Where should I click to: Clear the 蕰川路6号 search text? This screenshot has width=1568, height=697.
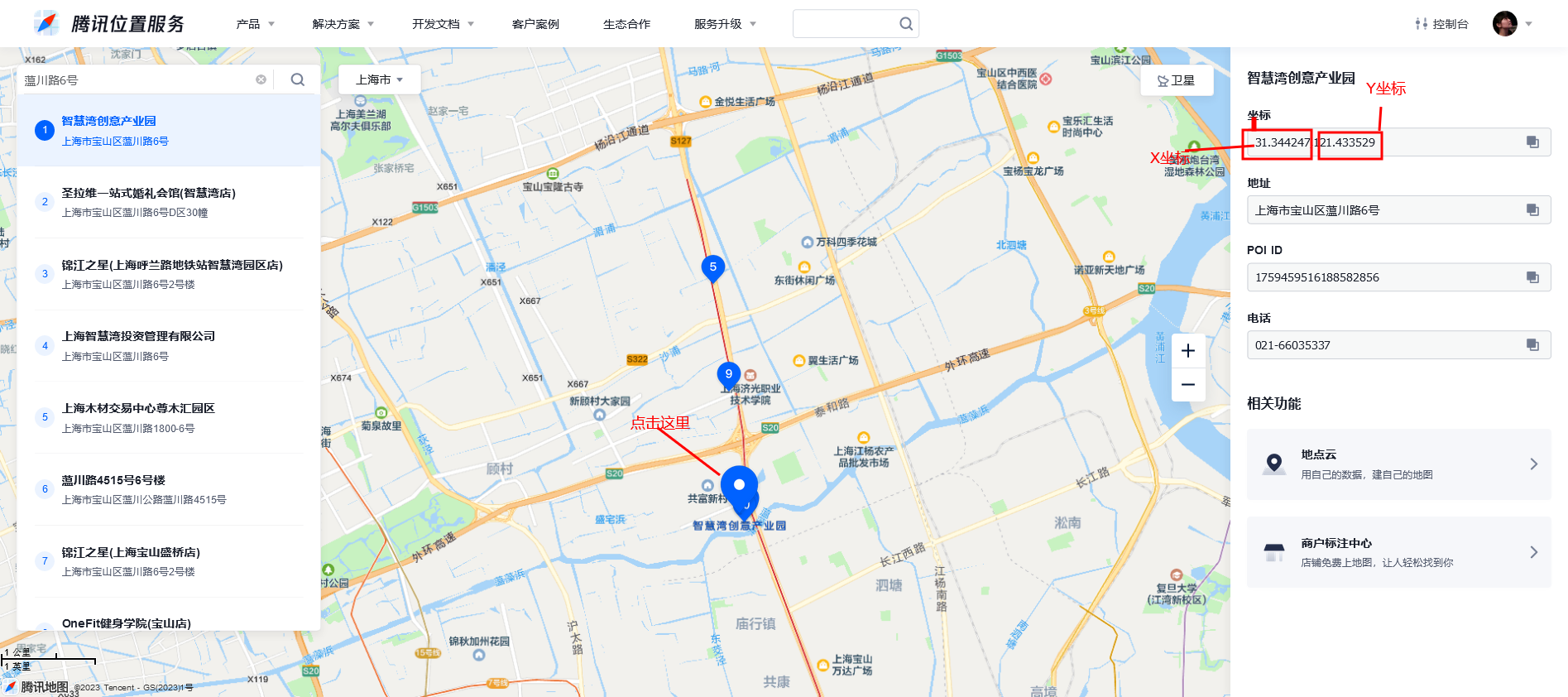coord(261,79)
